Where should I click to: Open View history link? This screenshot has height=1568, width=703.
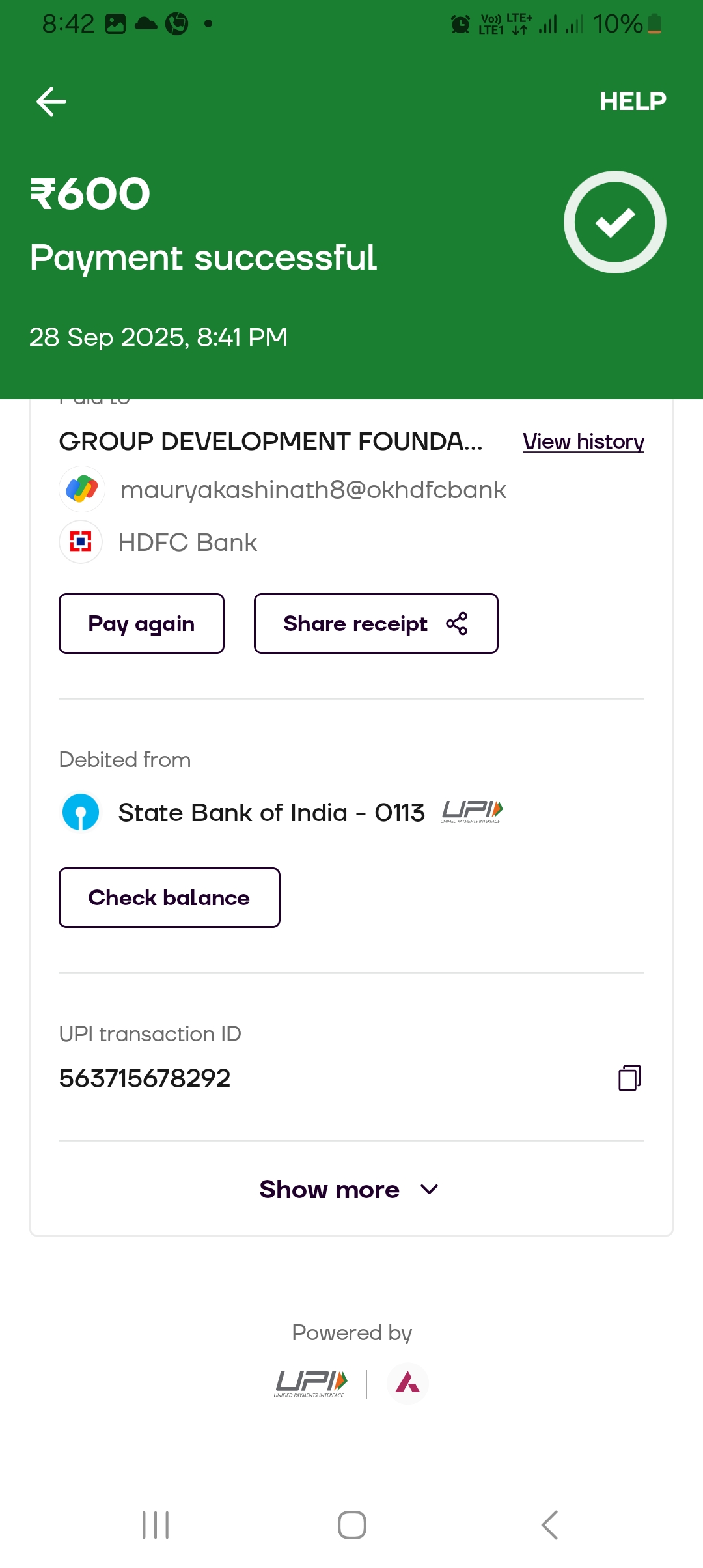point(583,441)
